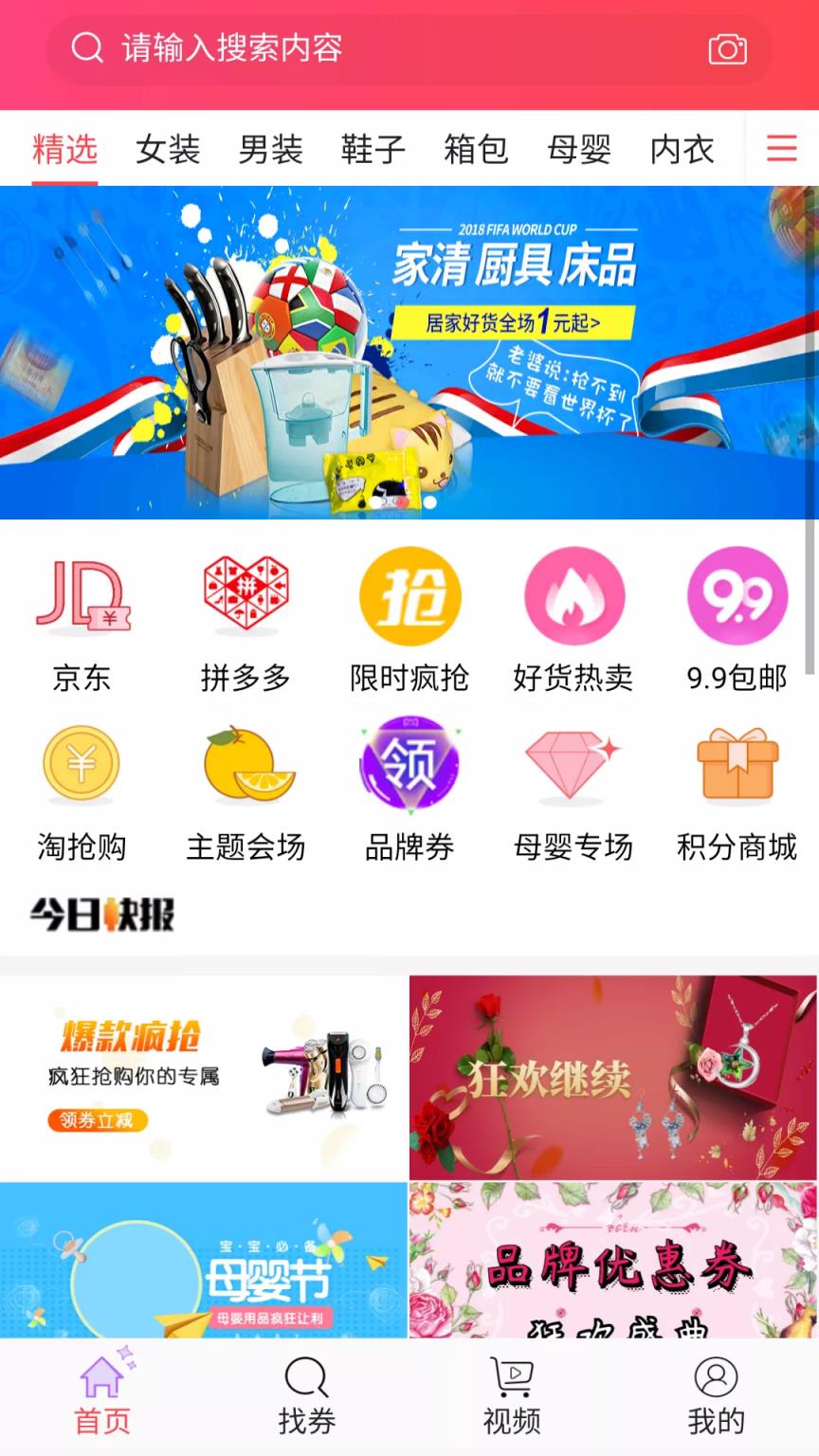This screenshot has width=819, height=1456.
Task: Tap the 领券立减 coupon button
Action: tap(98, 1120)
